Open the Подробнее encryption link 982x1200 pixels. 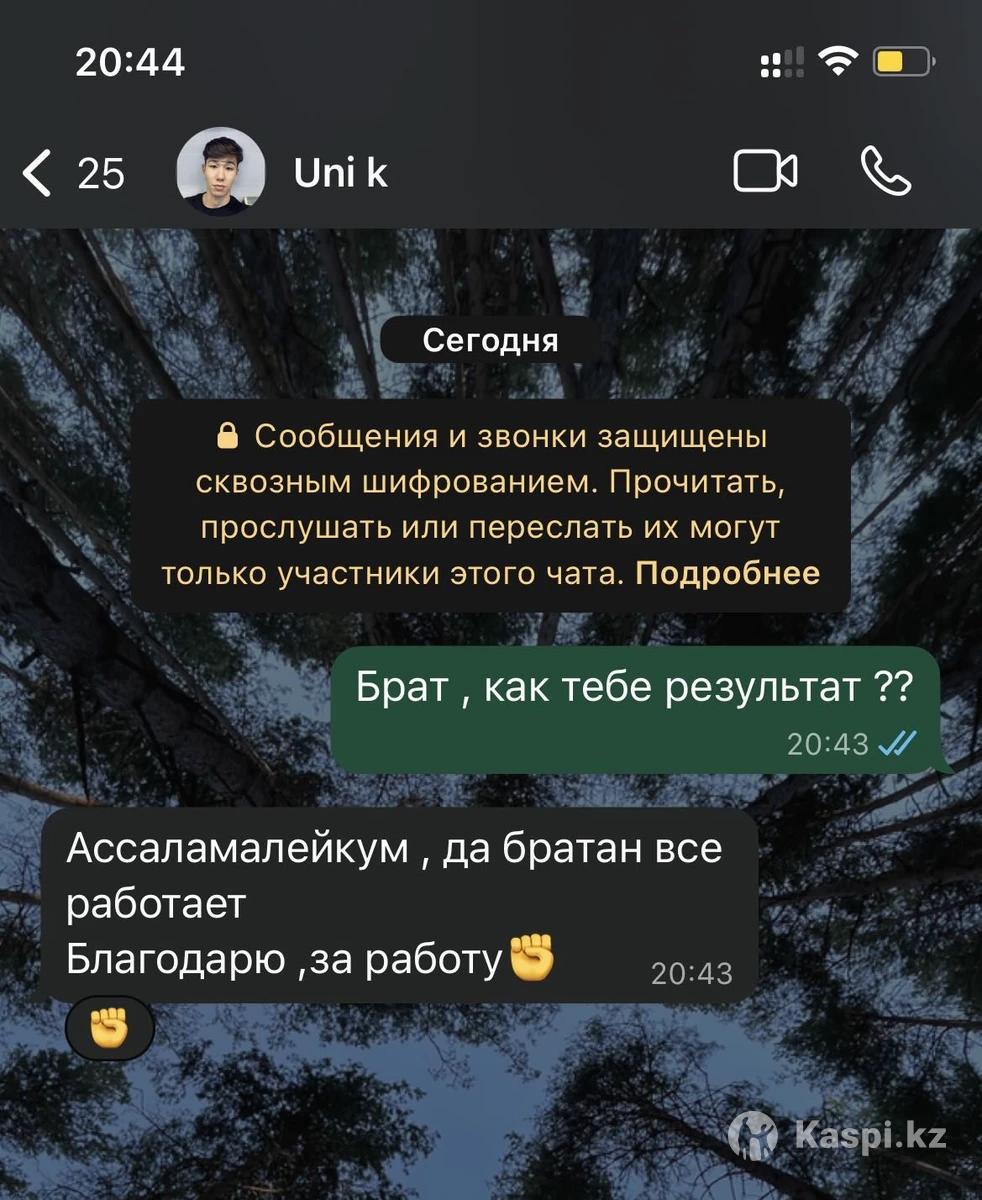coord(727,573)
